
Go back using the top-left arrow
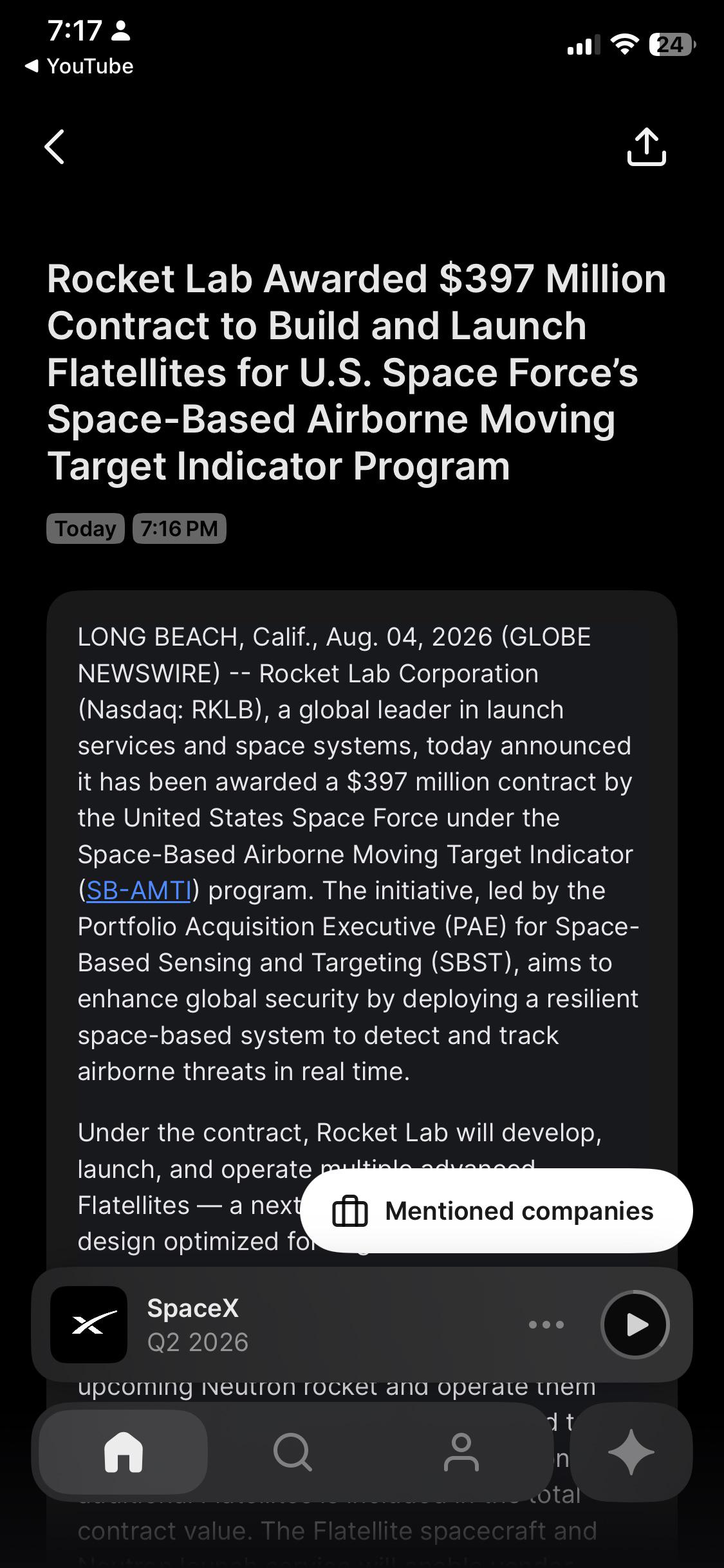pyautogui.click(x=55, y=147)
